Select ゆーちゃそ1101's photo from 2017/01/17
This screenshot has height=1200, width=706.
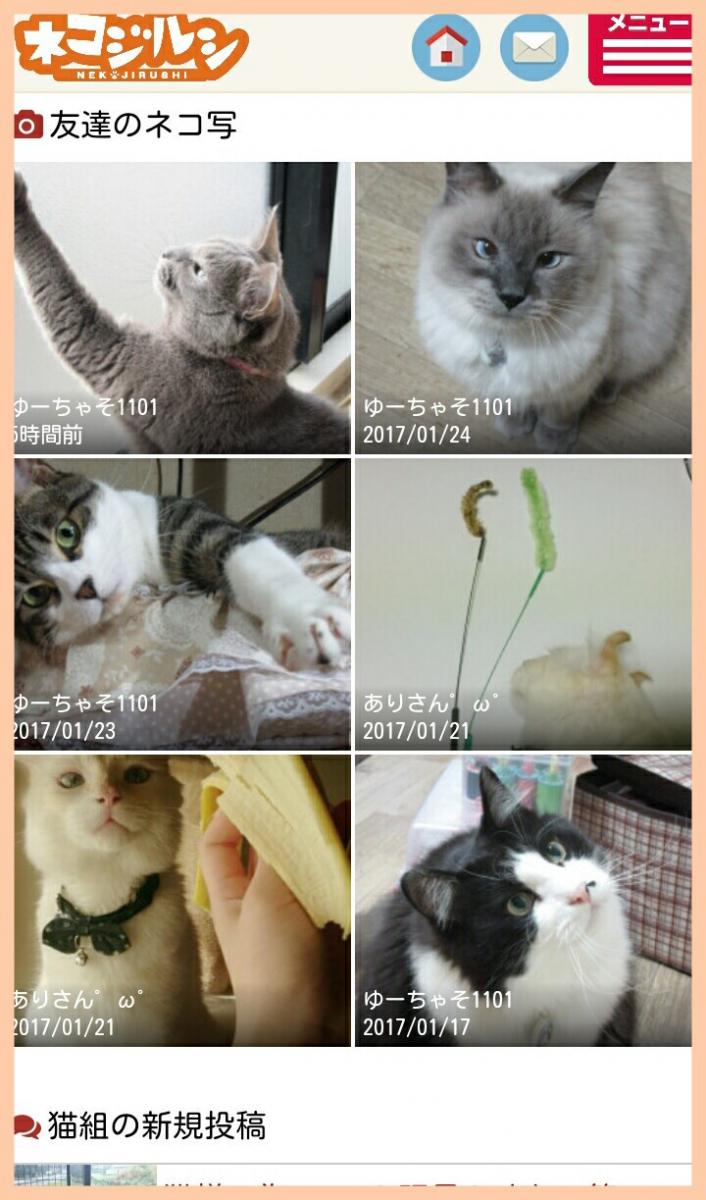523,900
